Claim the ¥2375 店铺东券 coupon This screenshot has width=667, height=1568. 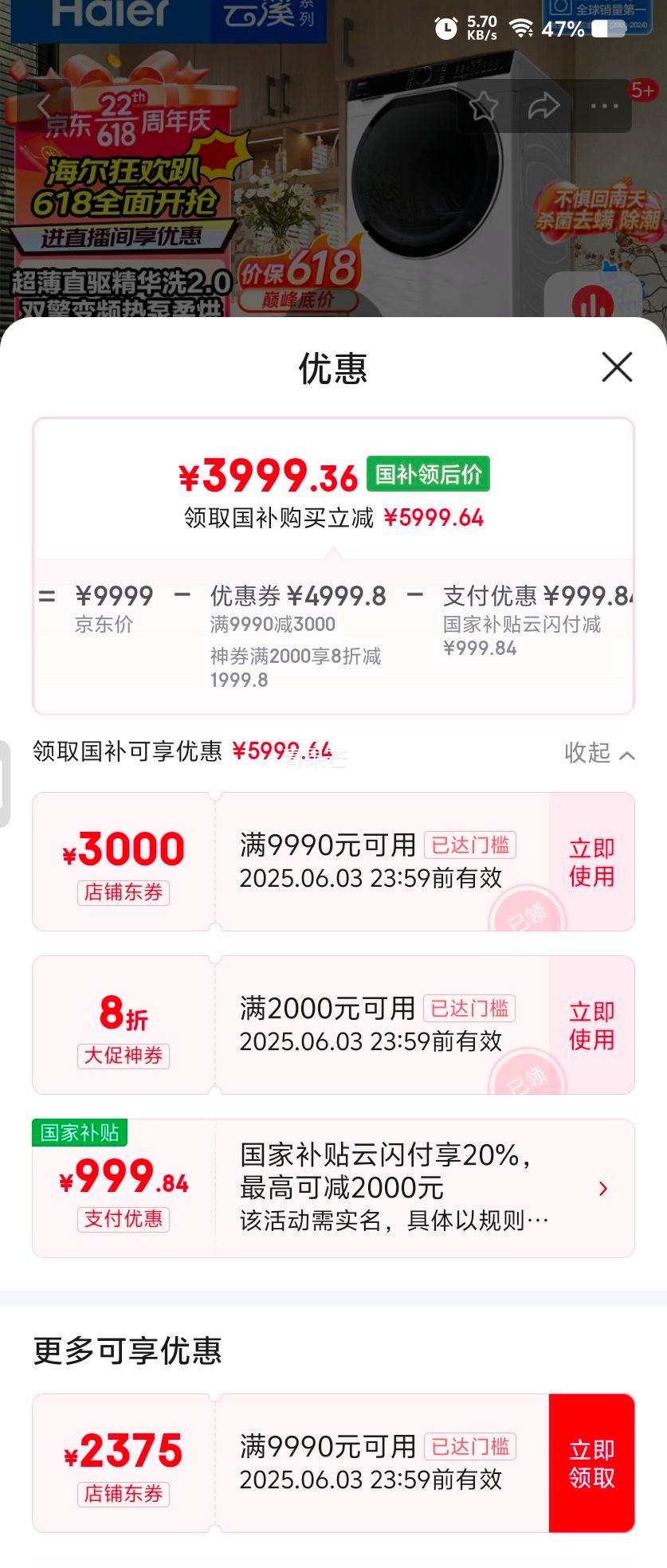(x=591, y=1464)
